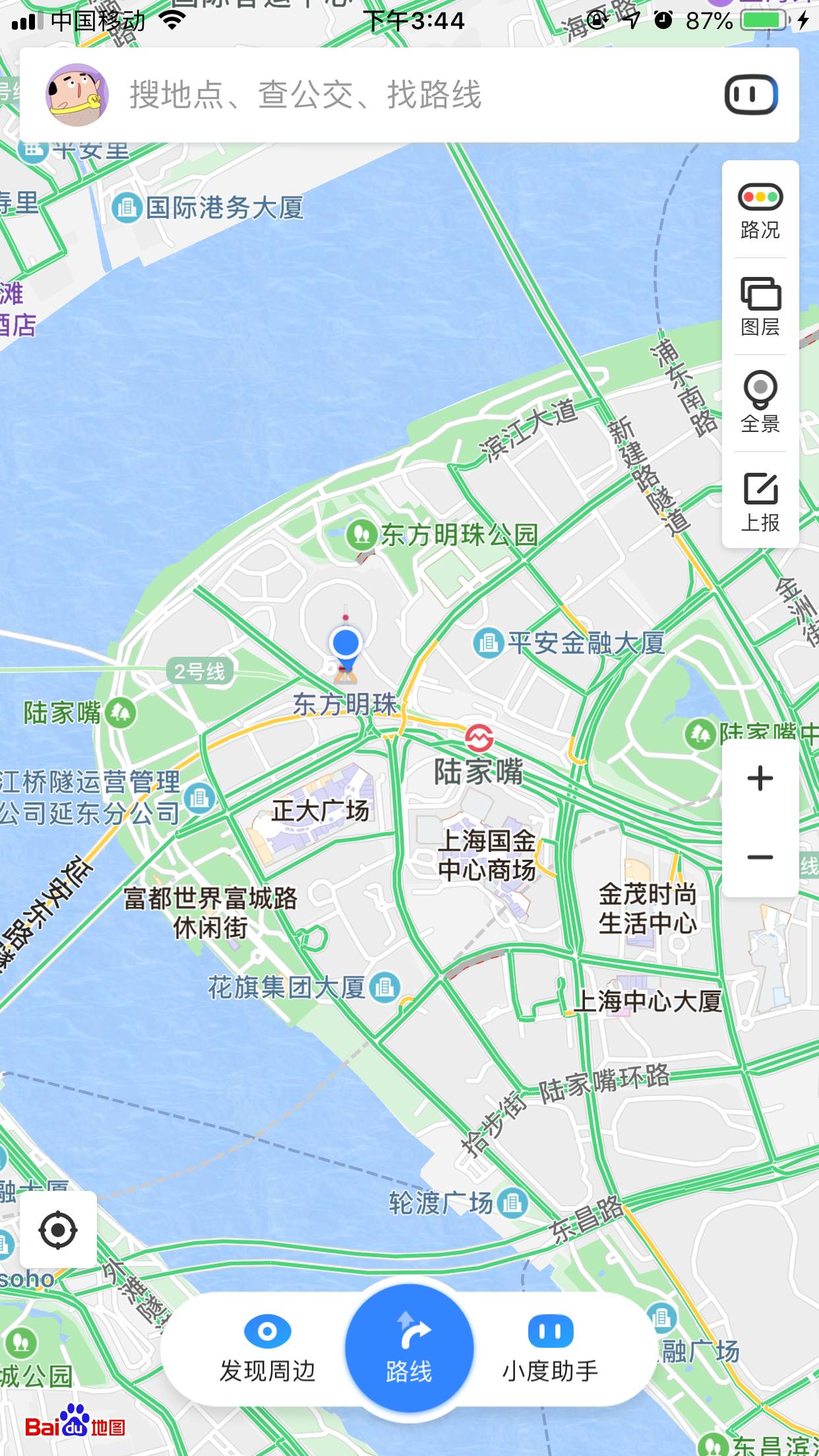Toggle the 路况 traffic layer
819x1456 pixels.
click(x=760, y=211)
